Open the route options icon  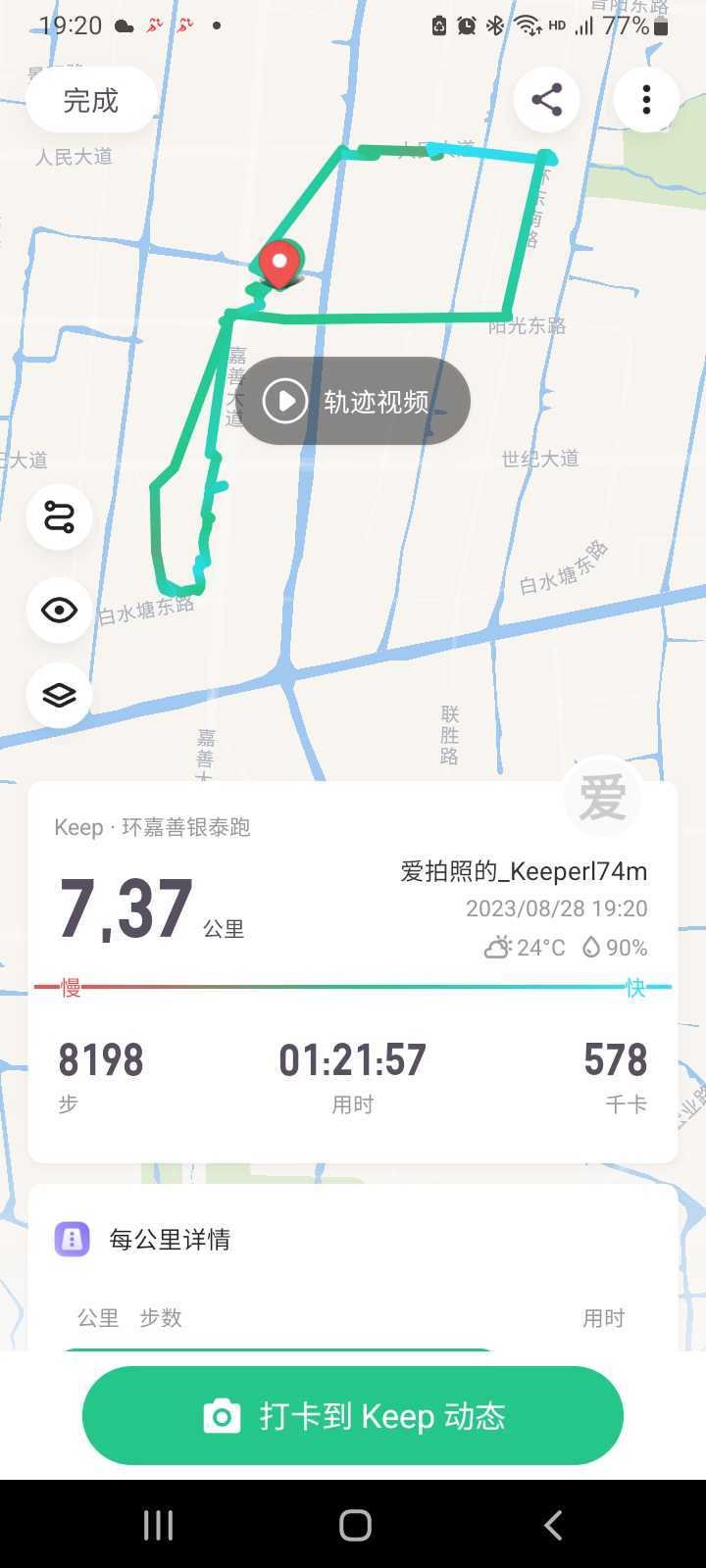tap(60, 516)
